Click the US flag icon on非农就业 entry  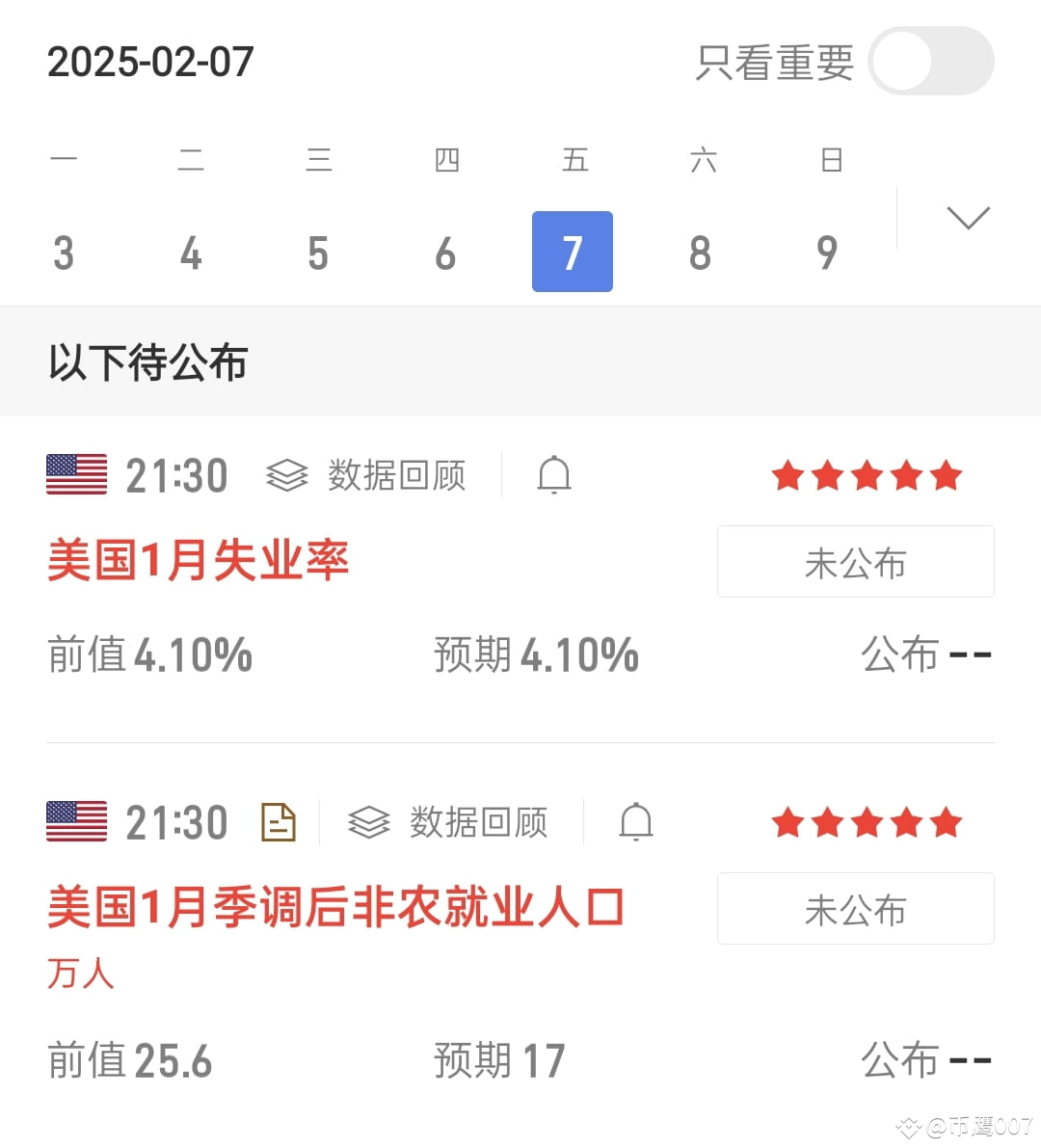[x=75, y=821]
